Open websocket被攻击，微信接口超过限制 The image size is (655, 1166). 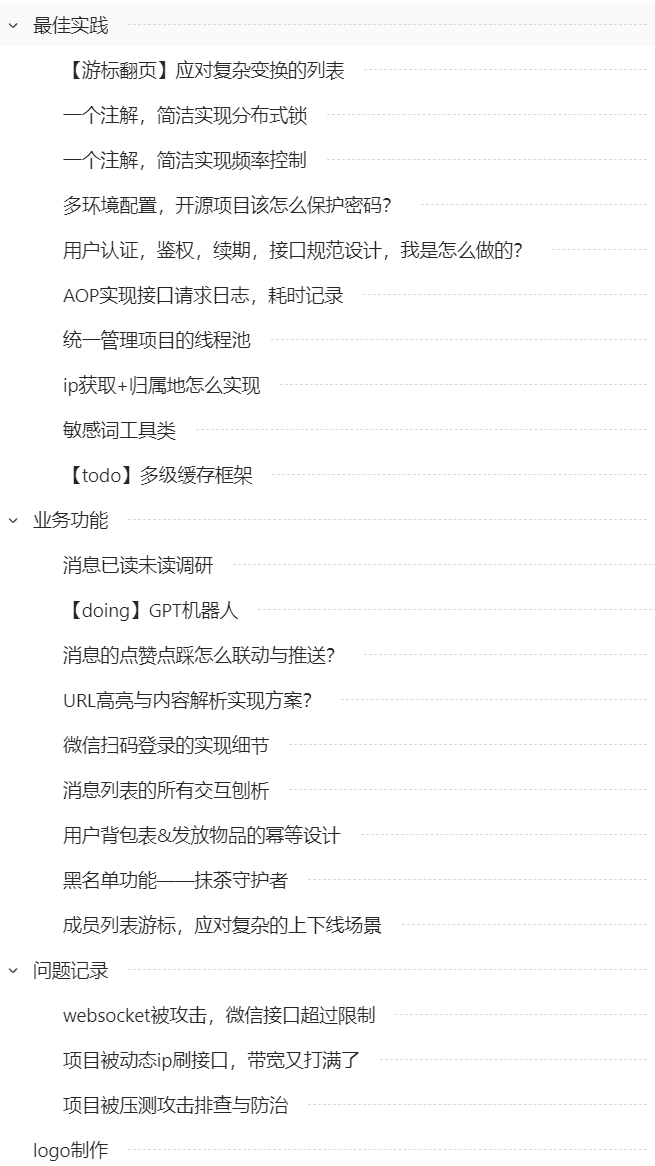click(219, 1015)
